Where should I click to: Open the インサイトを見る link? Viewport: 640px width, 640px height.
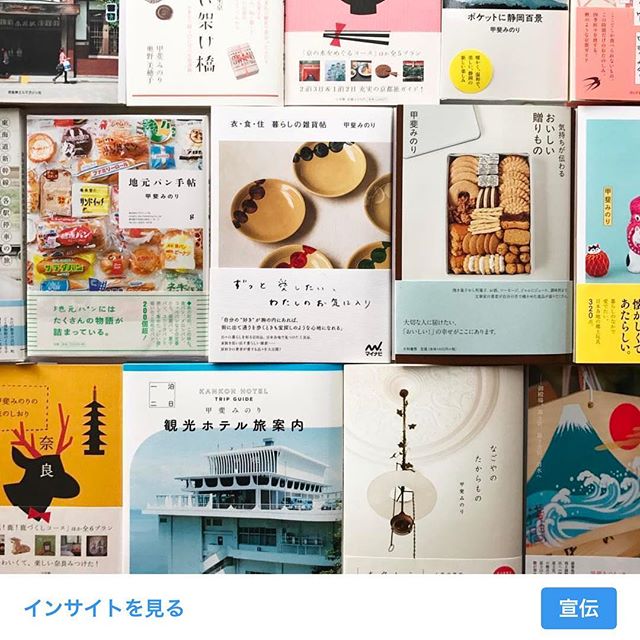104,608
